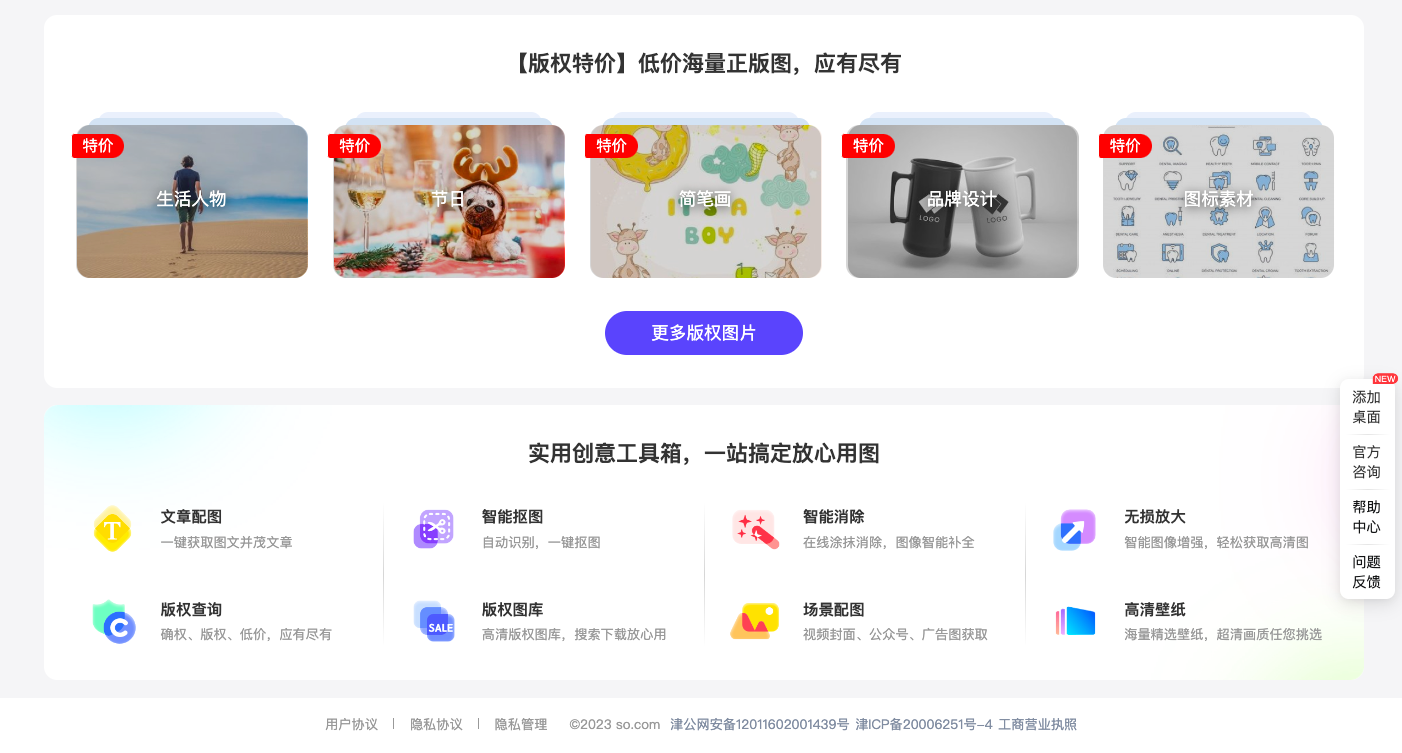Open the 简笔画 category tile
This screenshot has height=753, width=1402.
pos(705,200)
